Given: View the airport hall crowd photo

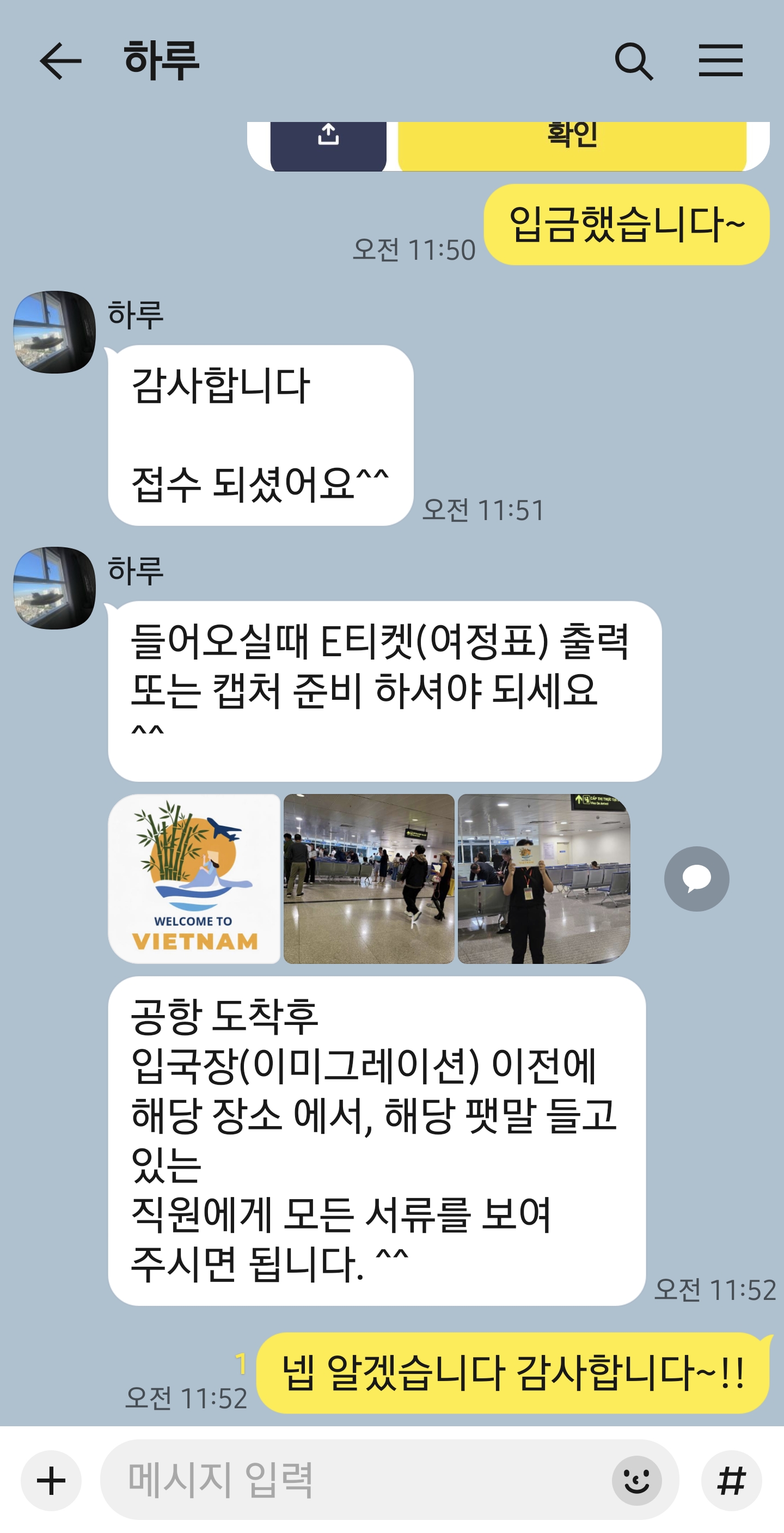Looking at the screenshot, I should [369, 878].
